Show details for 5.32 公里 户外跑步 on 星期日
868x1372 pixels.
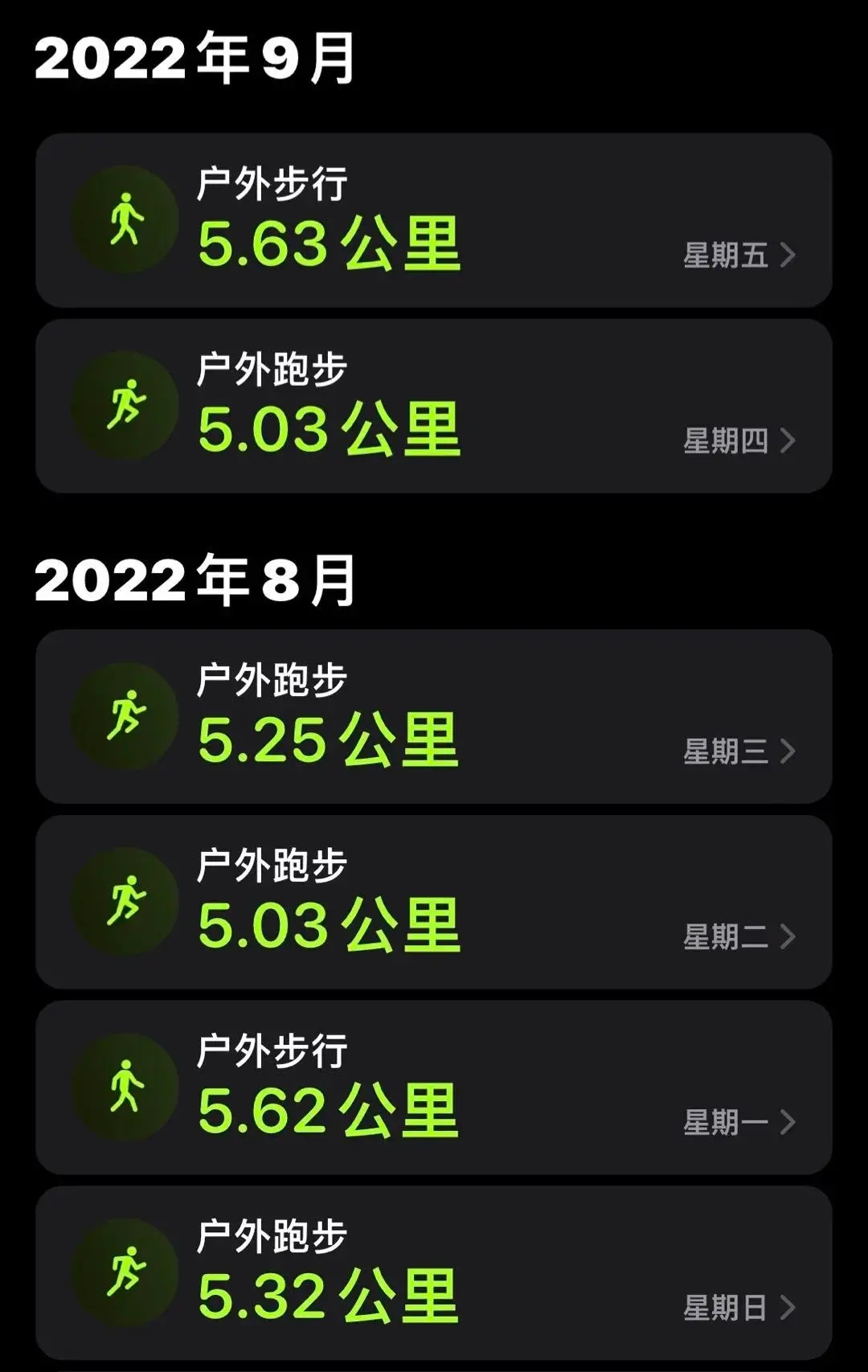click(x=434, y=1273)
